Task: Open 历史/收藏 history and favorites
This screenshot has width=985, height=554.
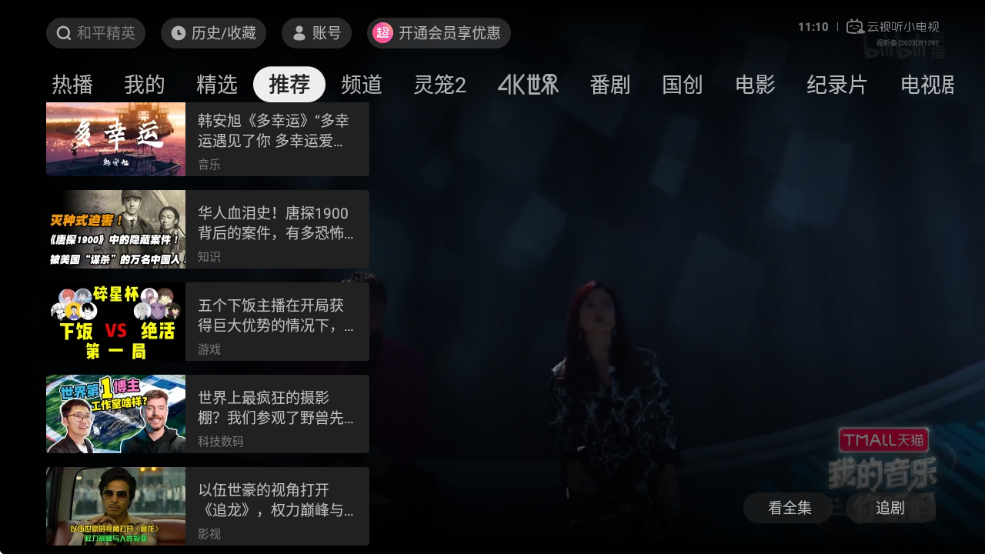Action: pos(213,33)
